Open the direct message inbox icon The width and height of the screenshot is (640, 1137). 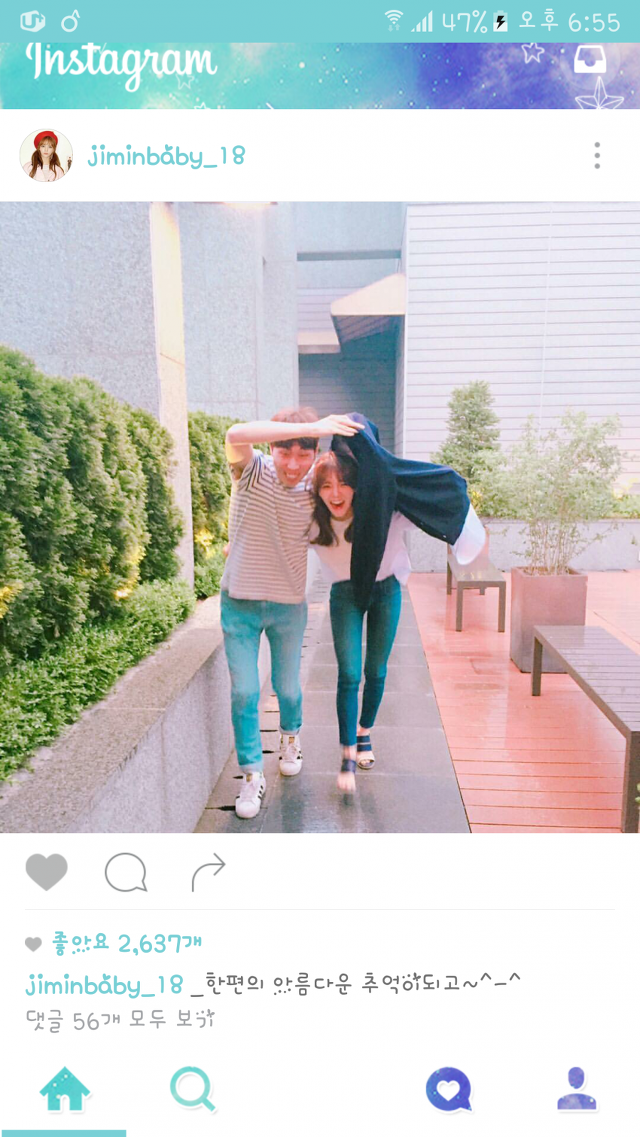(589, 60)
